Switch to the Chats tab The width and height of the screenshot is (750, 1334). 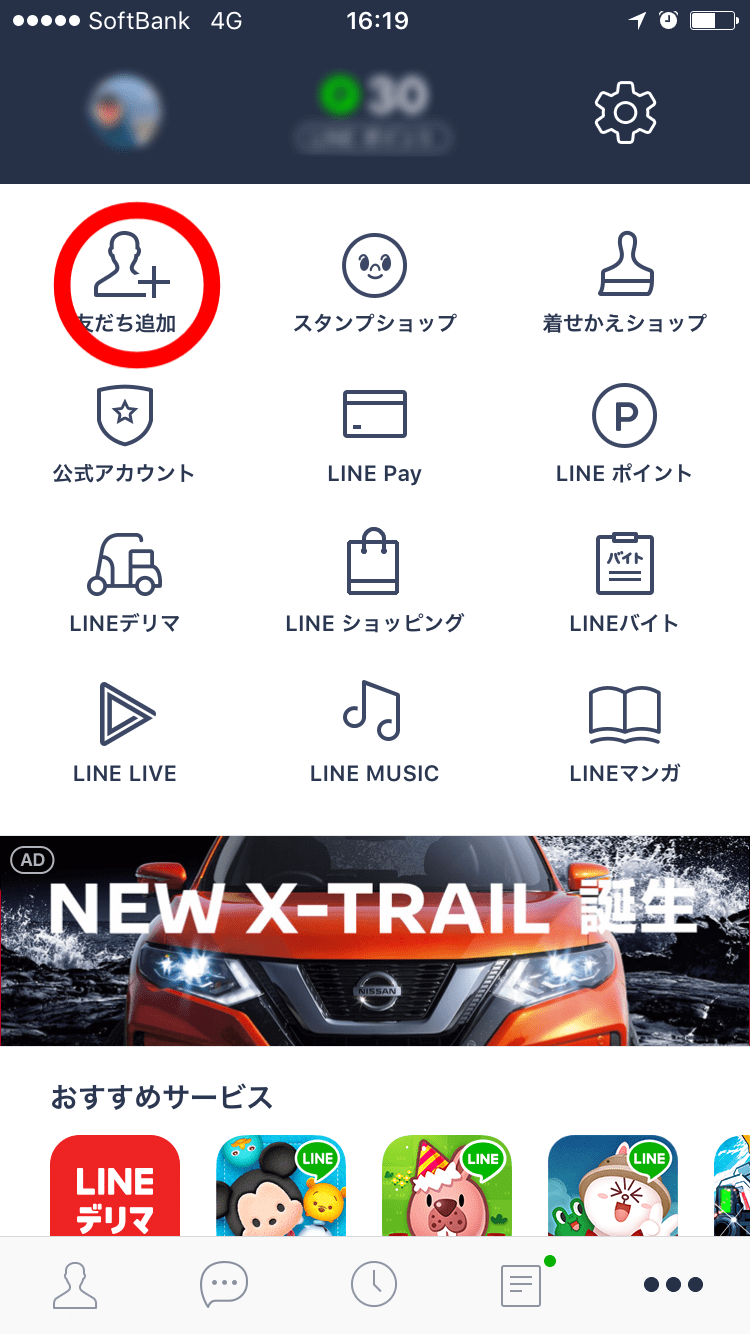pyautogui.click(x=224, y=1284)
